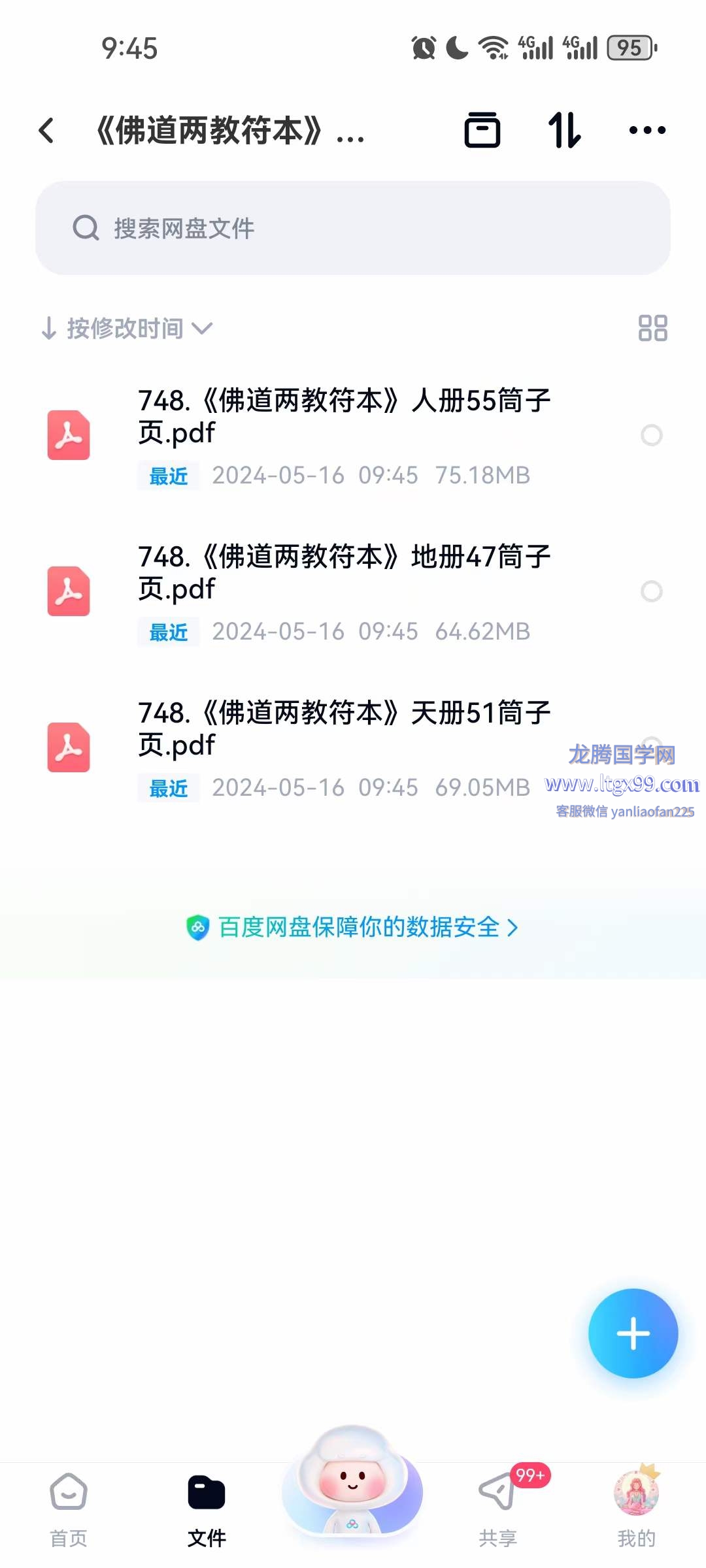Go back using the top-left arrow
706x1568 pixels.
(46, 131)
